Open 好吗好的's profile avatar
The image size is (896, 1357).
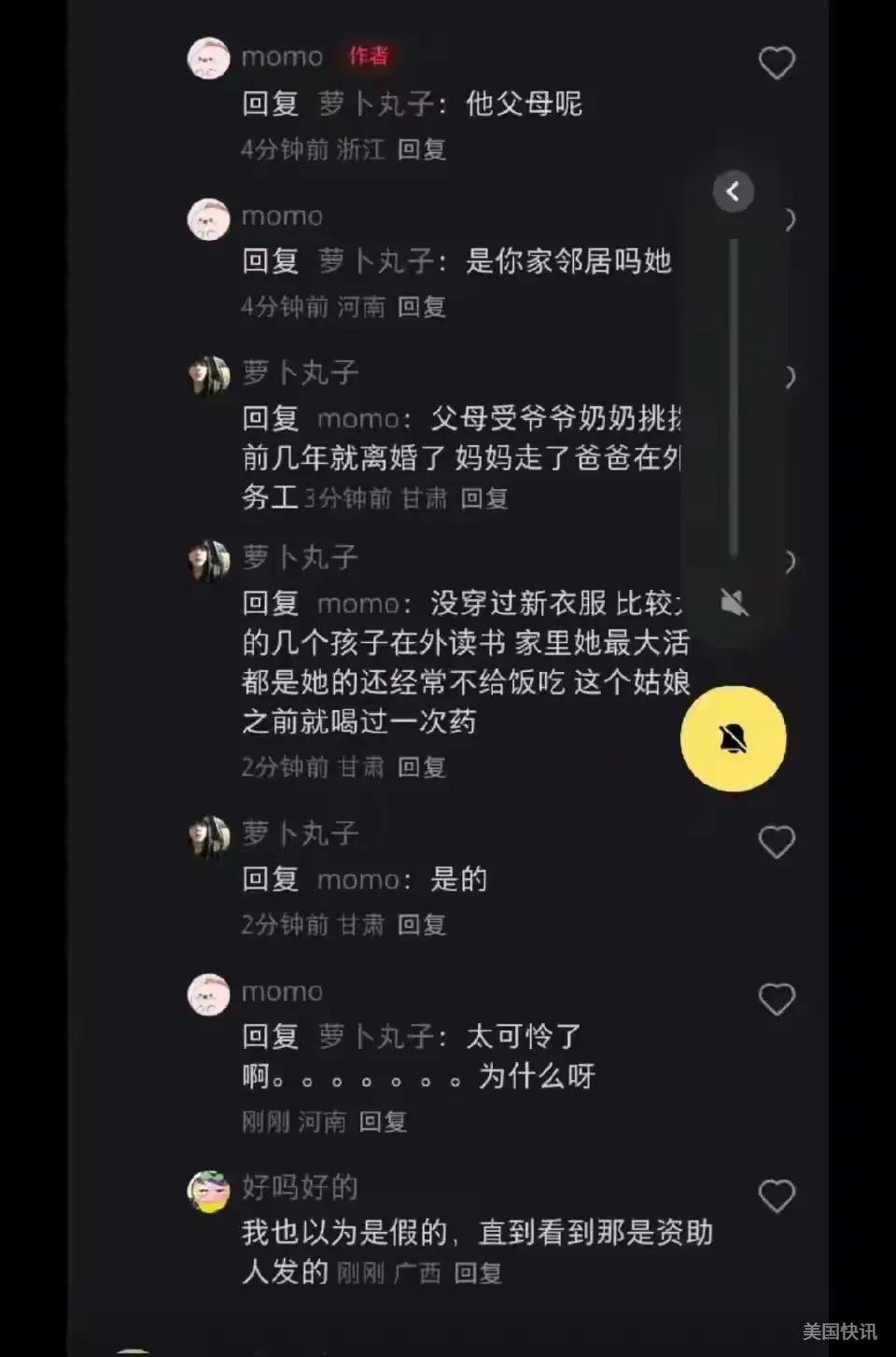(208, 1192)
